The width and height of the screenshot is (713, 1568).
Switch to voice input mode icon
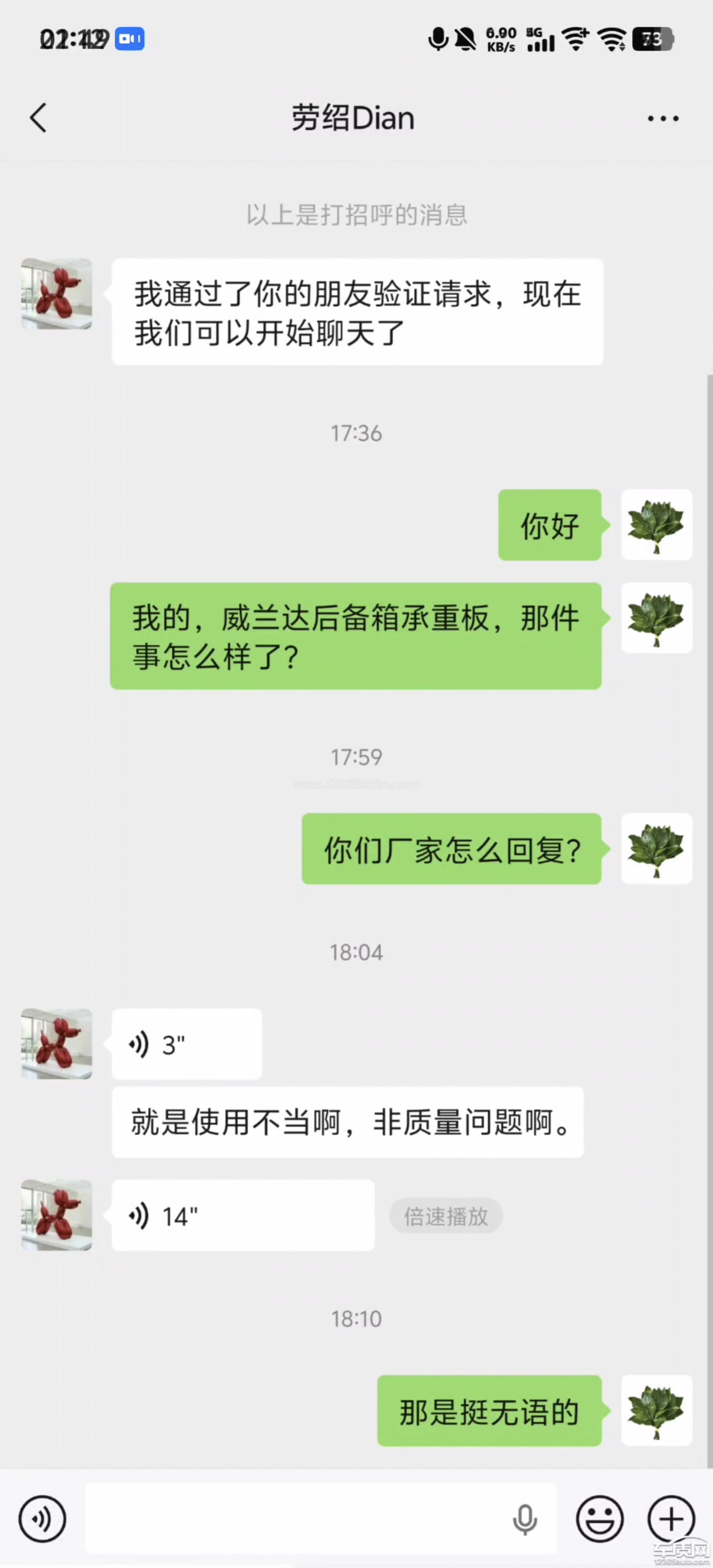pyautogui.click(x=42, y=1519)
